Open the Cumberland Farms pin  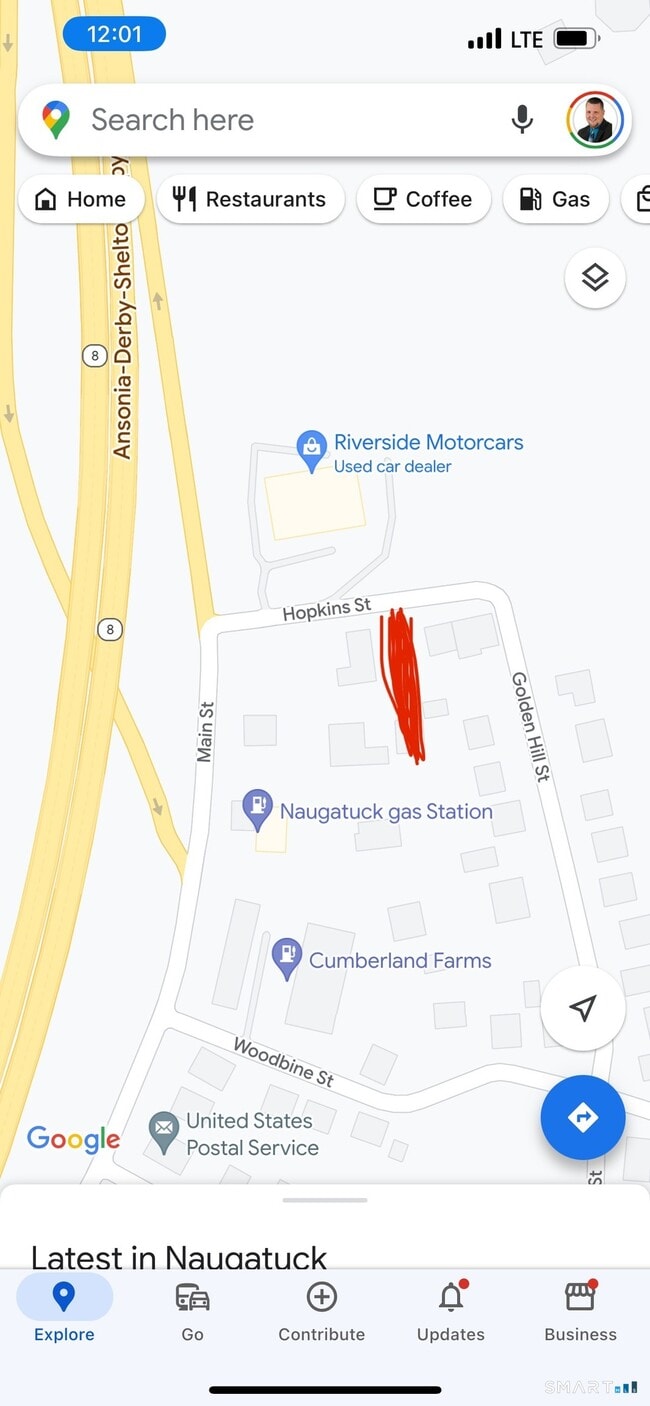point(287,958)
